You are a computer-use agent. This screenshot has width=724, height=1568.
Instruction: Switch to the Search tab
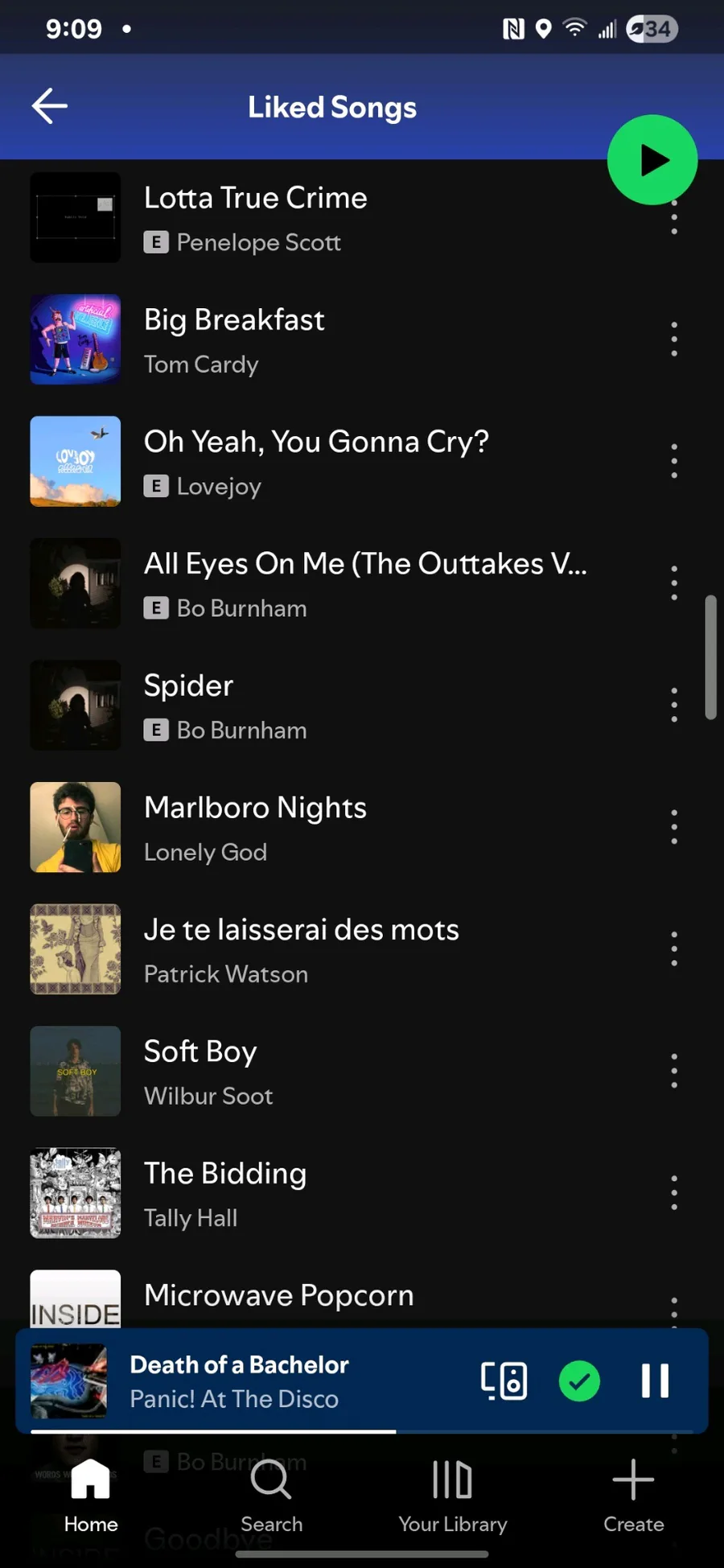[272, 1496]
